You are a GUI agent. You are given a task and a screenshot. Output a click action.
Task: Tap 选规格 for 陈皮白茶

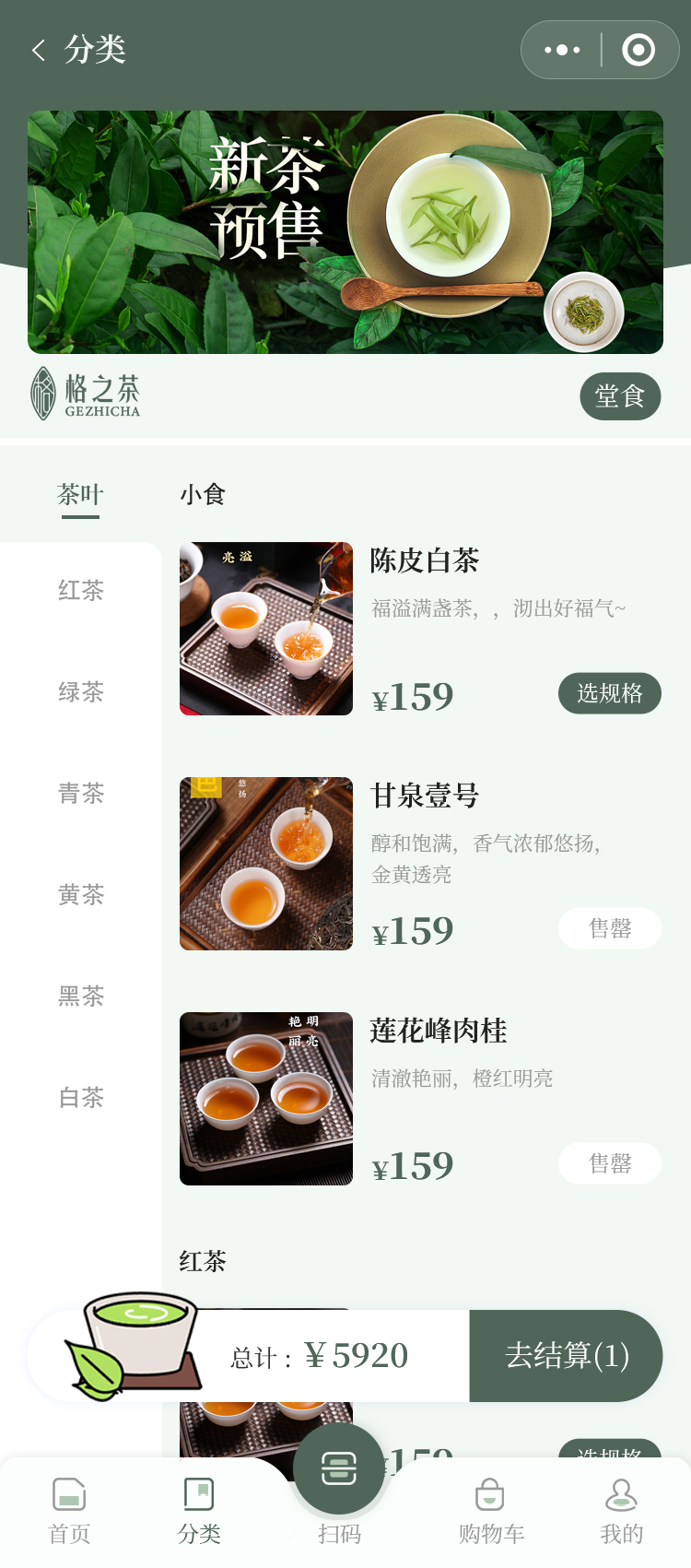609,693
